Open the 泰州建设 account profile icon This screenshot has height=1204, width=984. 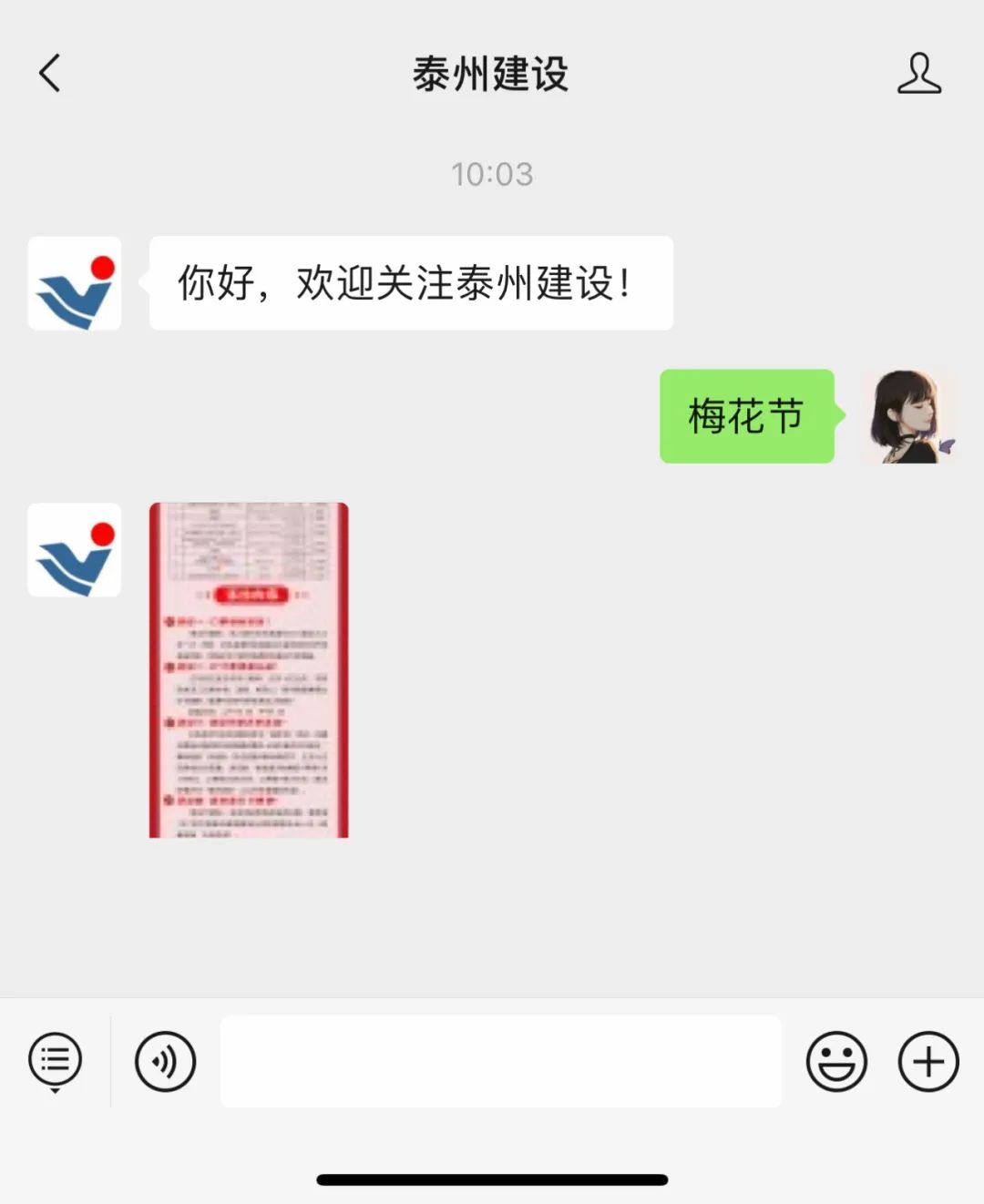pyautogui.click(x=918, y=73)
